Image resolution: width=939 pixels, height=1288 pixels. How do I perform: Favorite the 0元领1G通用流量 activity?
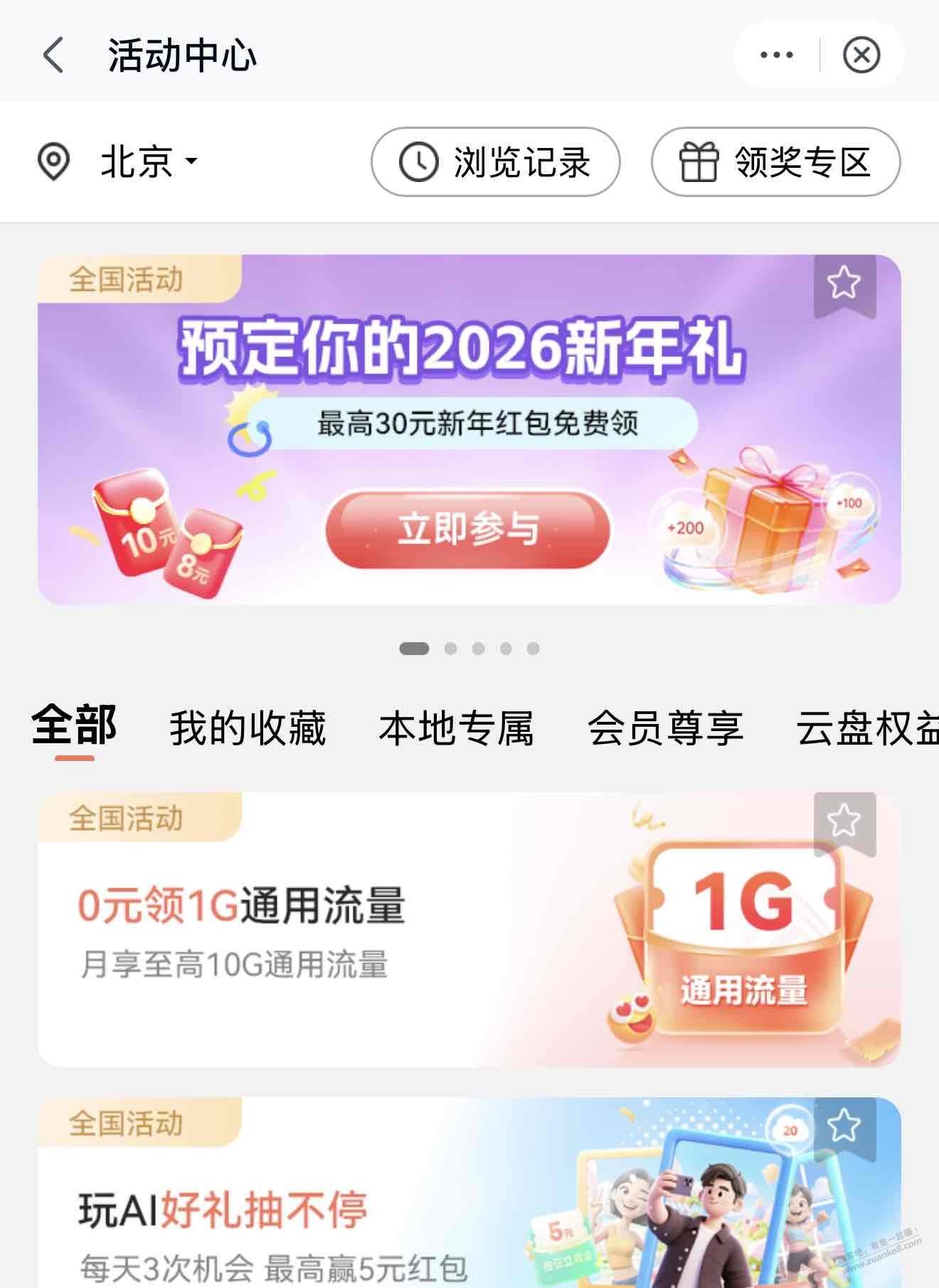tap(844, 821)
